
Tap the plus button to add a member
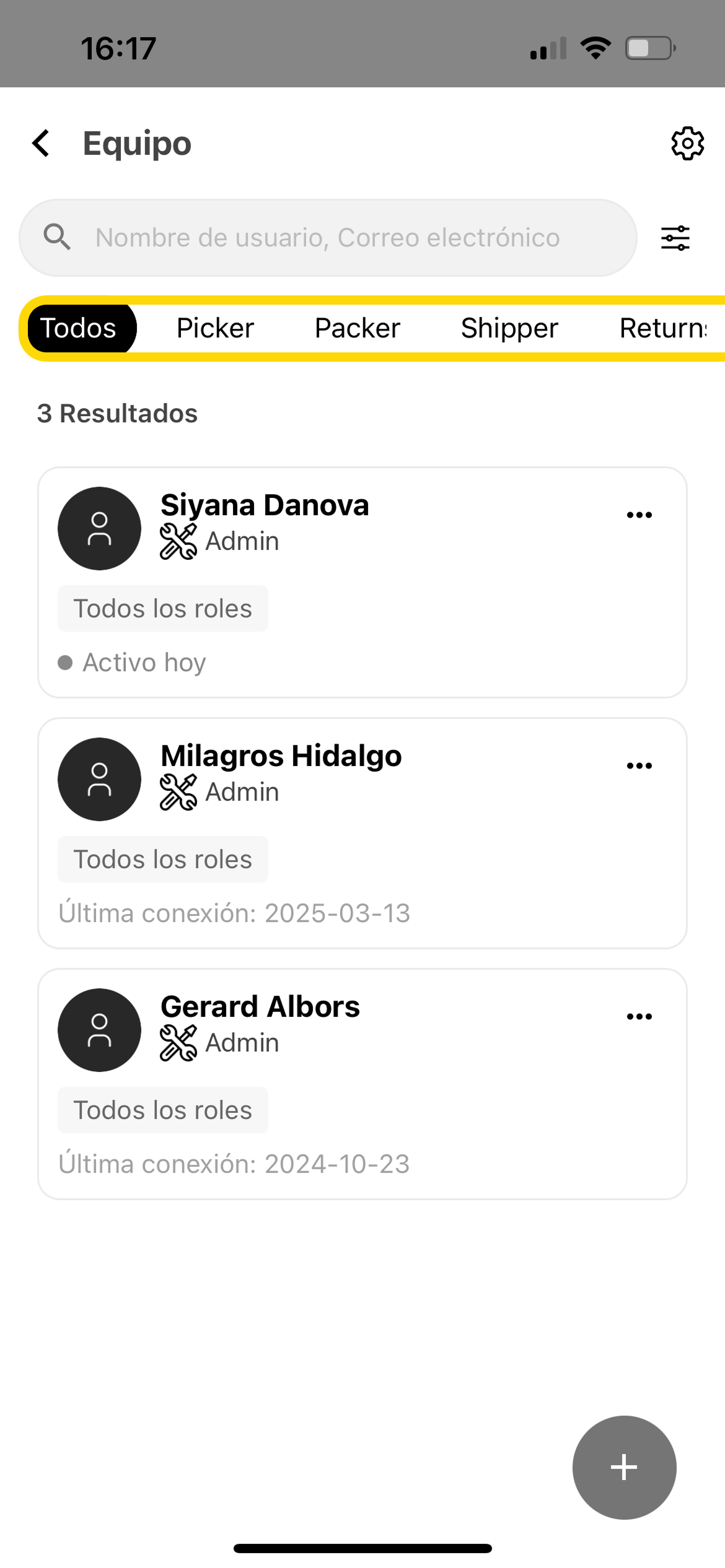[624, 1466]
